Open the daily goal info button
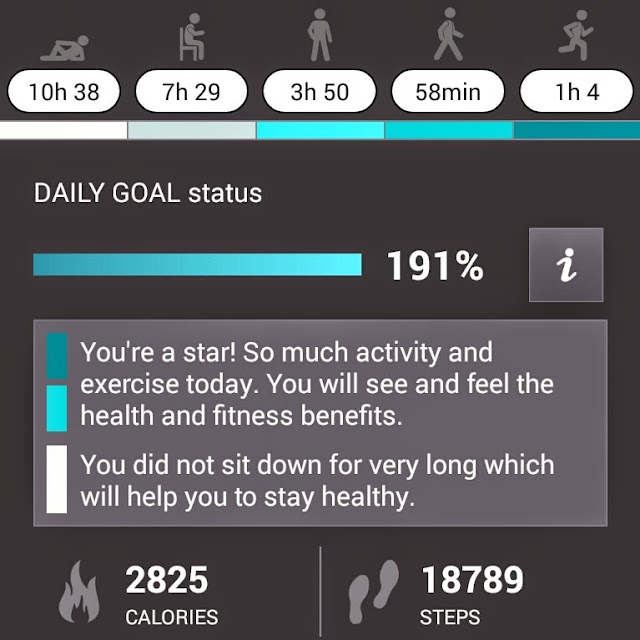Image resolution: width=640 pixels, height=640 pixels. click(566, 265)
